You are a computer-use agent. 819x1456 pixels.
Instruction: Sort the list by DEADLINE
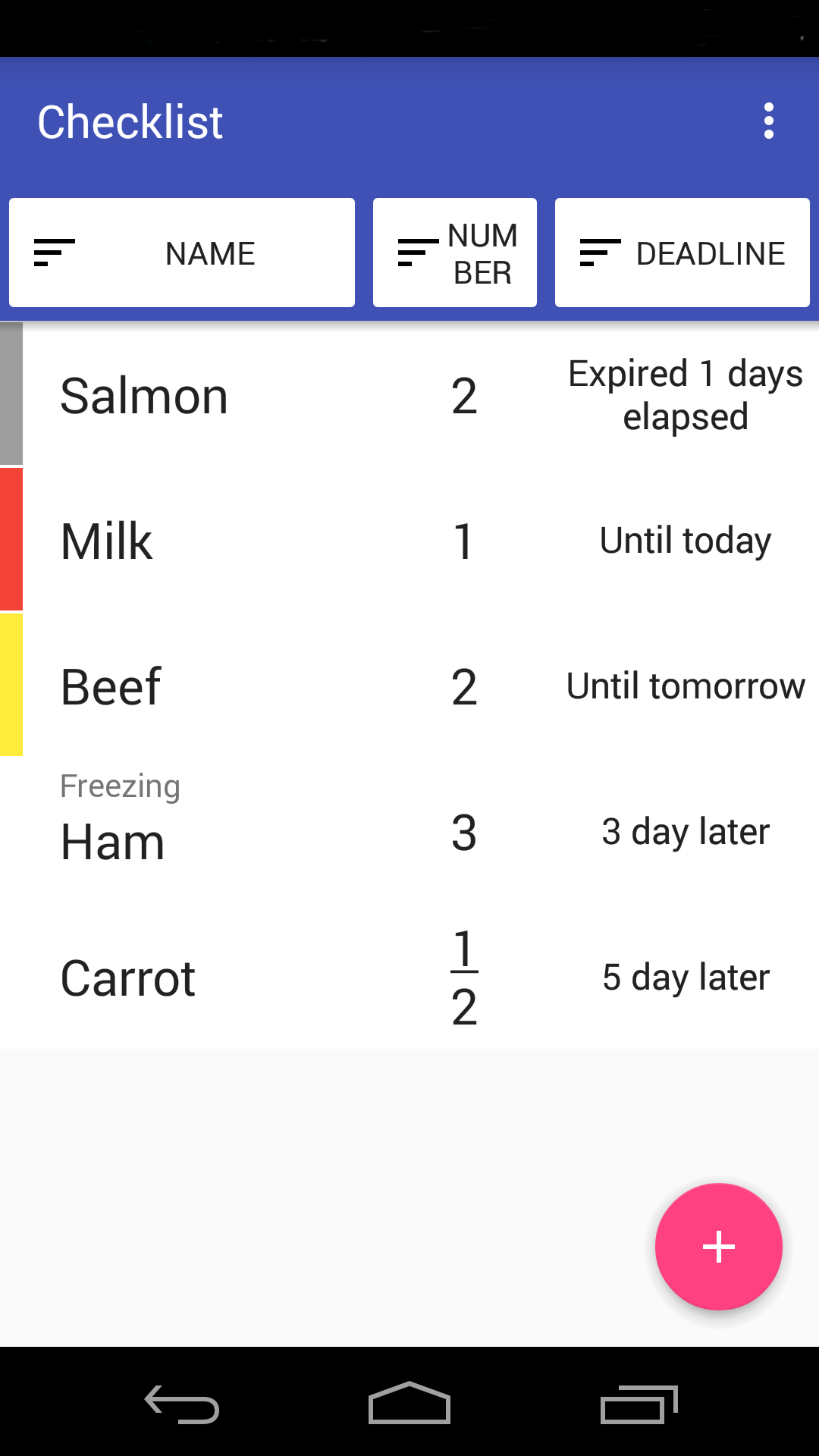click(x=711, y=253)
